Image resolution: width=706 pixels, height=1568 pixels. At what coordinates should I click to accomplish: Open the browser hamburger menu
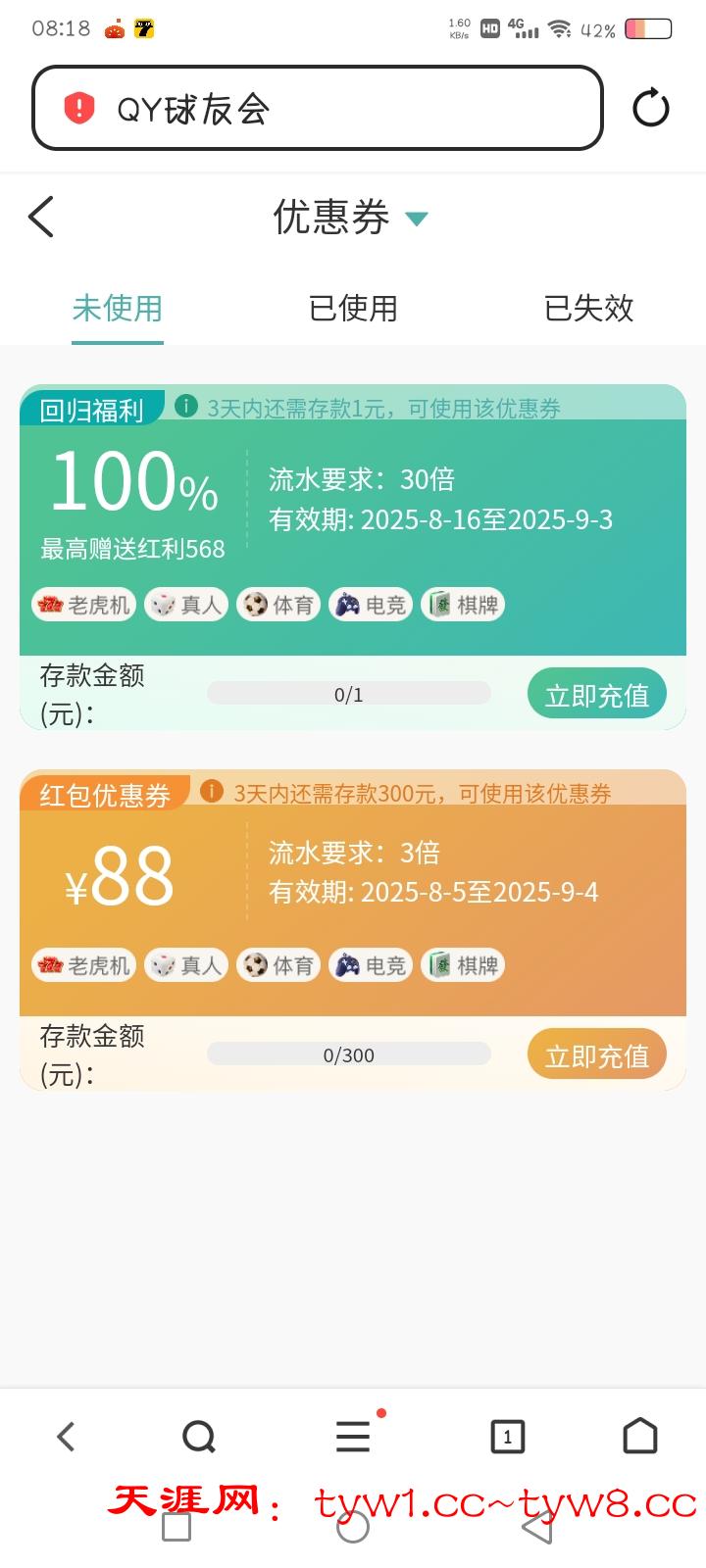(353, 1437)
